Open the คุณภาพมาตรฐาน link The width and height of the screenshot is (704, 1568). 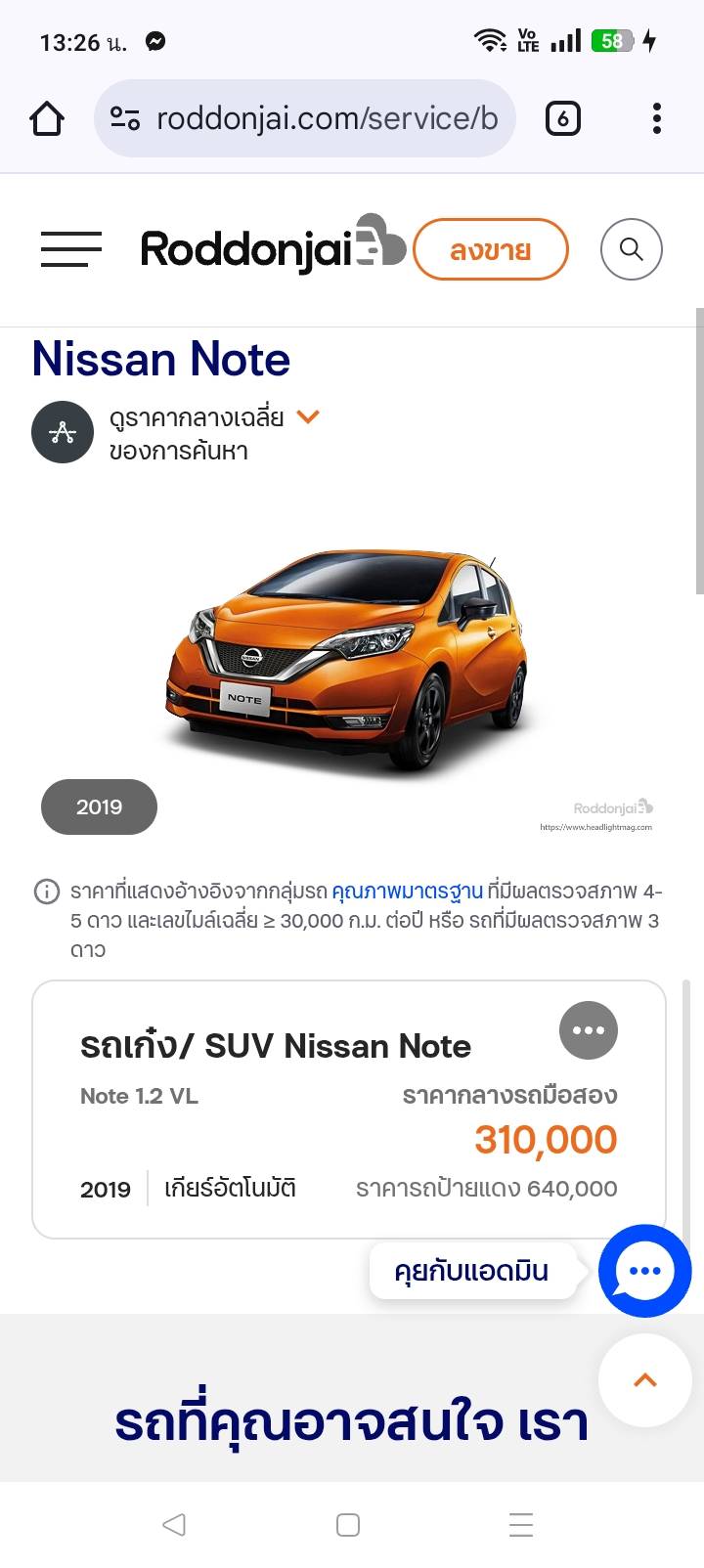[407, 892]
